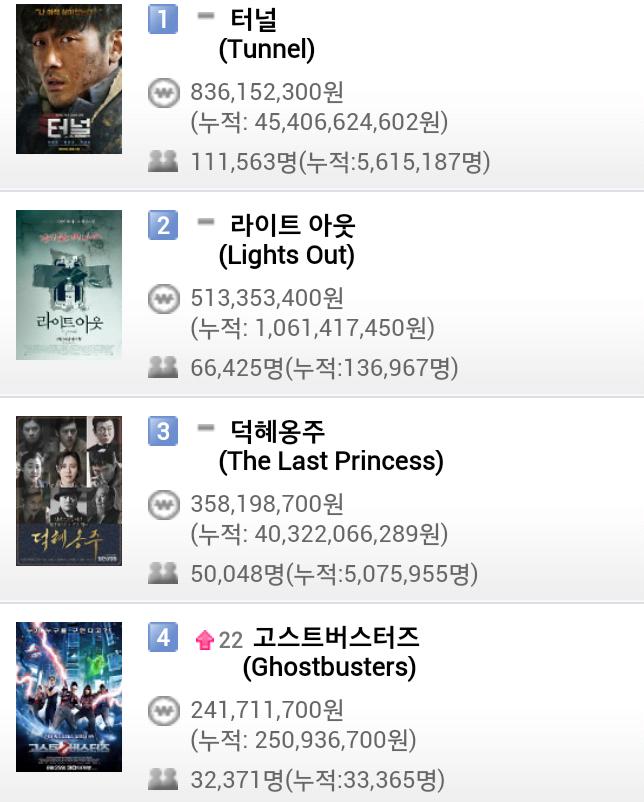This screenshot has height=802, width=644.
Task: View details for Ghostbusters
Action: (329, 651)
